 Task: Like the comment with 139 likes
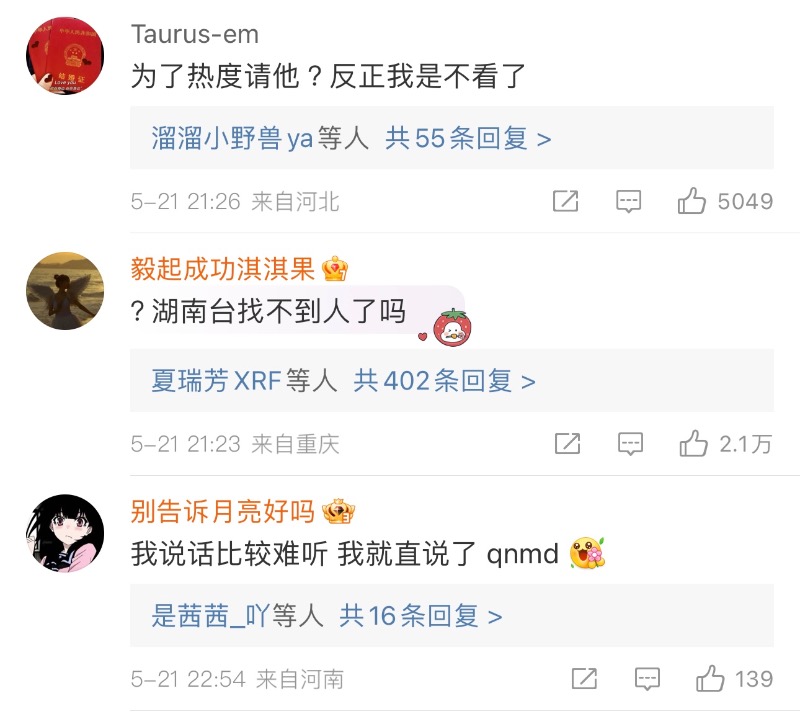(711, 679)
